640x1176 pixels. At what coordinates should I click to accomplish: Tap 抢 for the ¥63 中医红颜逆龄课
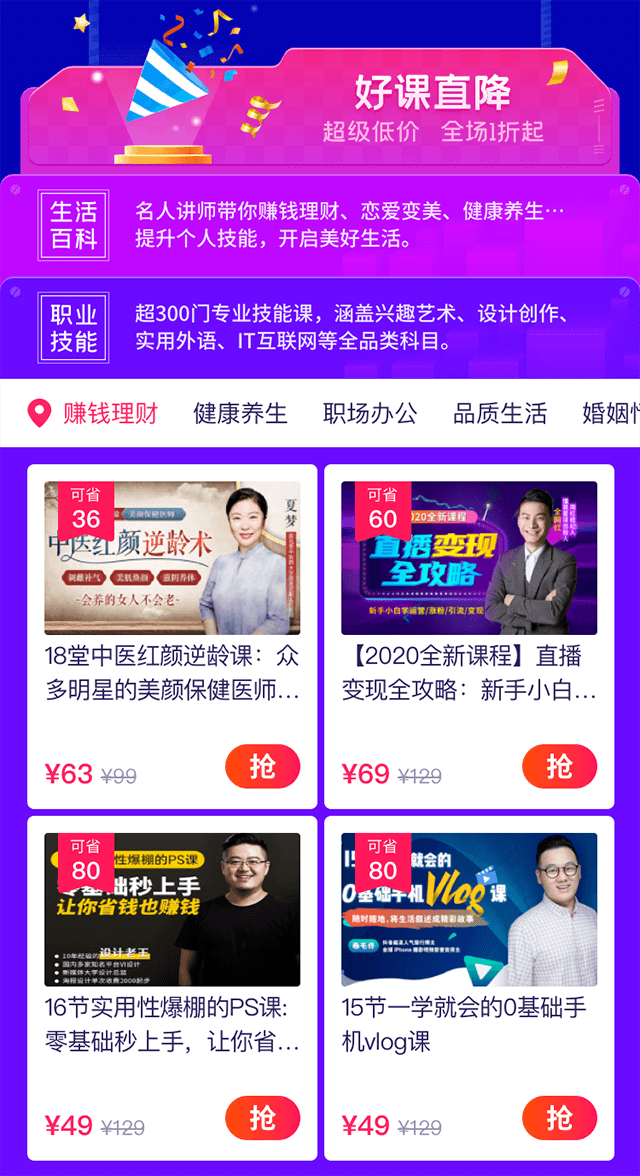(263, 766)
